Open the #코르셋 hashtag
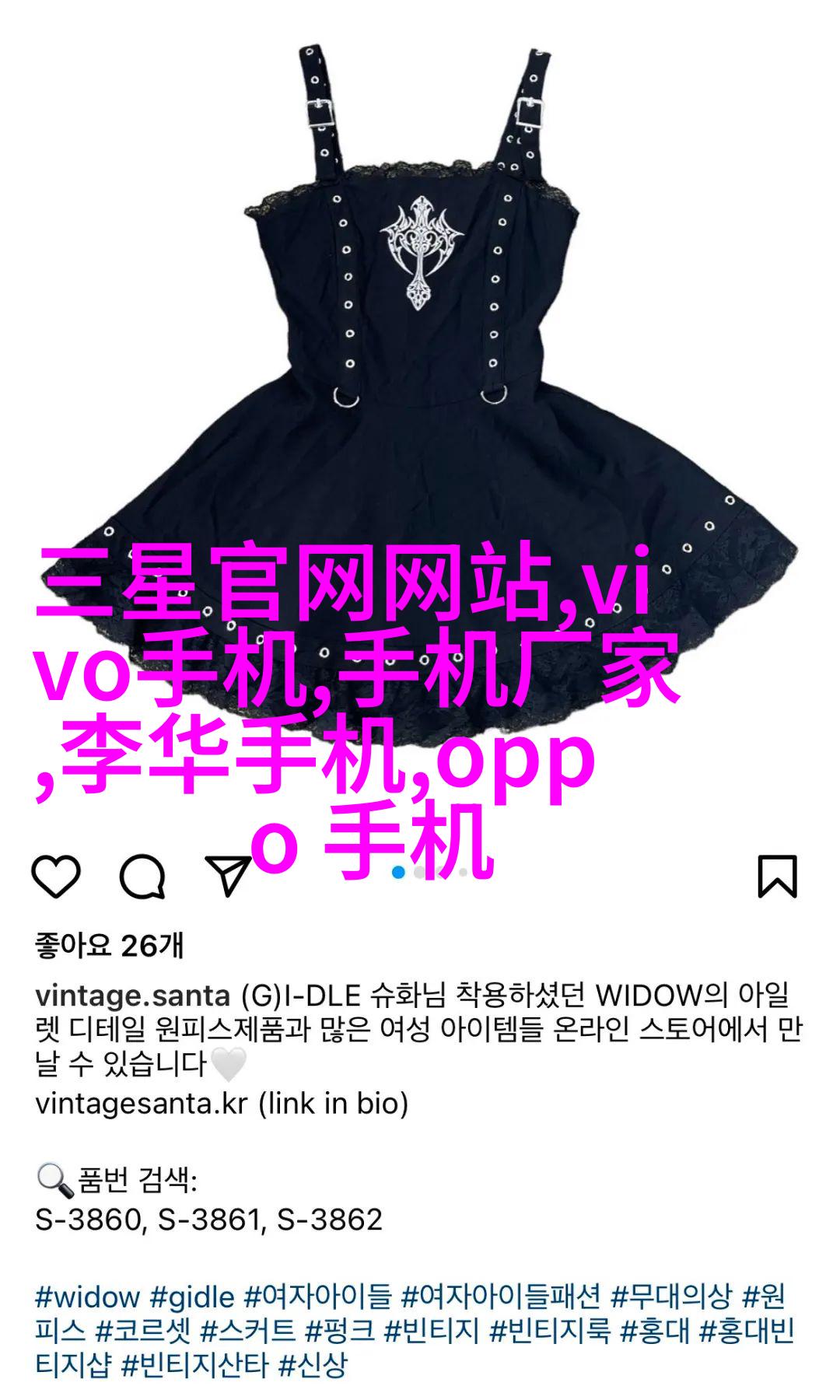This screenshot has height=1400, width=840. pos(143,1332)
